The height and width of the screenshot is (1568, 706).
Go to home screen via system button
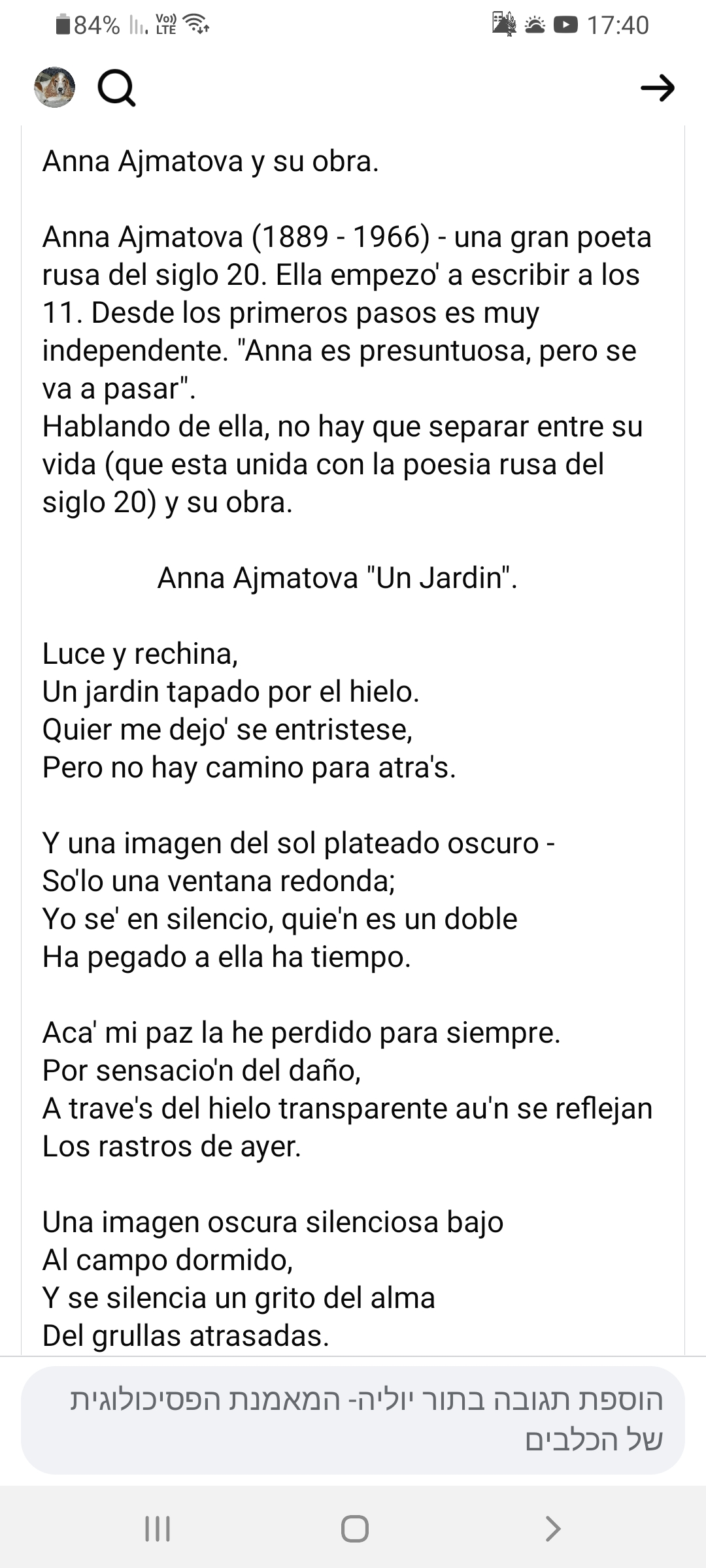click(x=355, y=1529)
